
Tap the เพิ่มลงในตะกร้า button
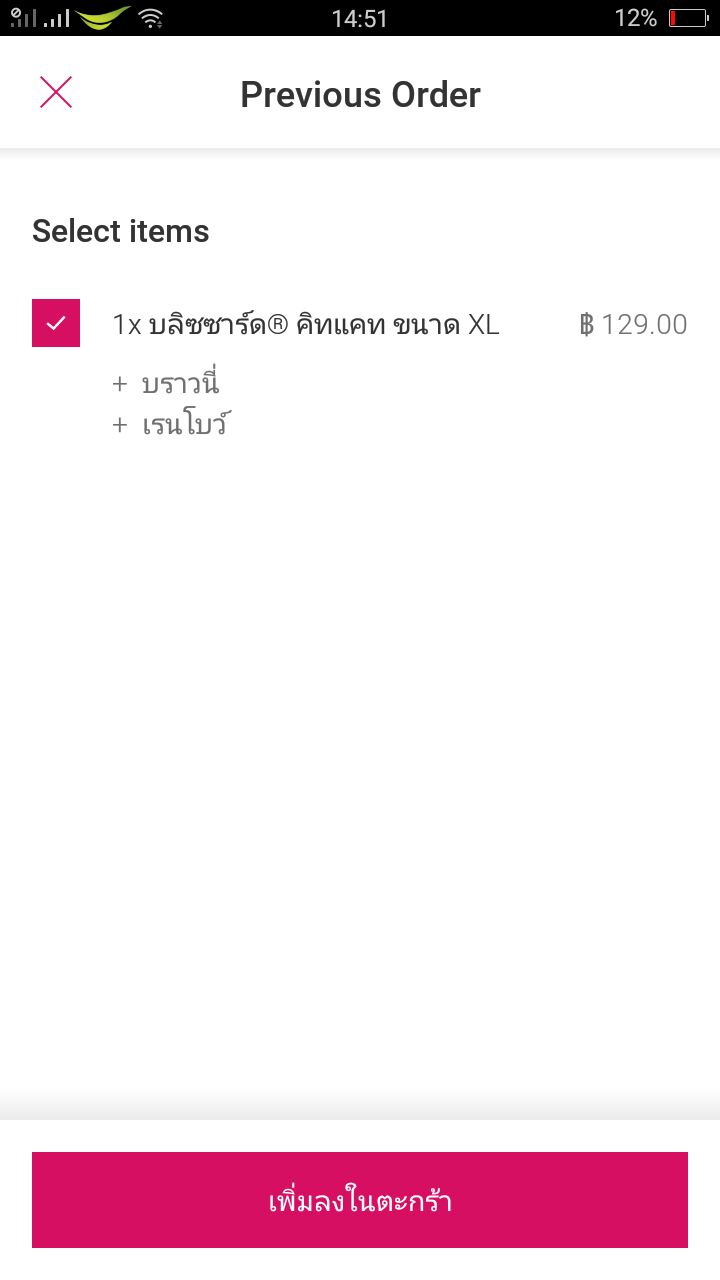pyautogui.click(x=360, y=1200)
